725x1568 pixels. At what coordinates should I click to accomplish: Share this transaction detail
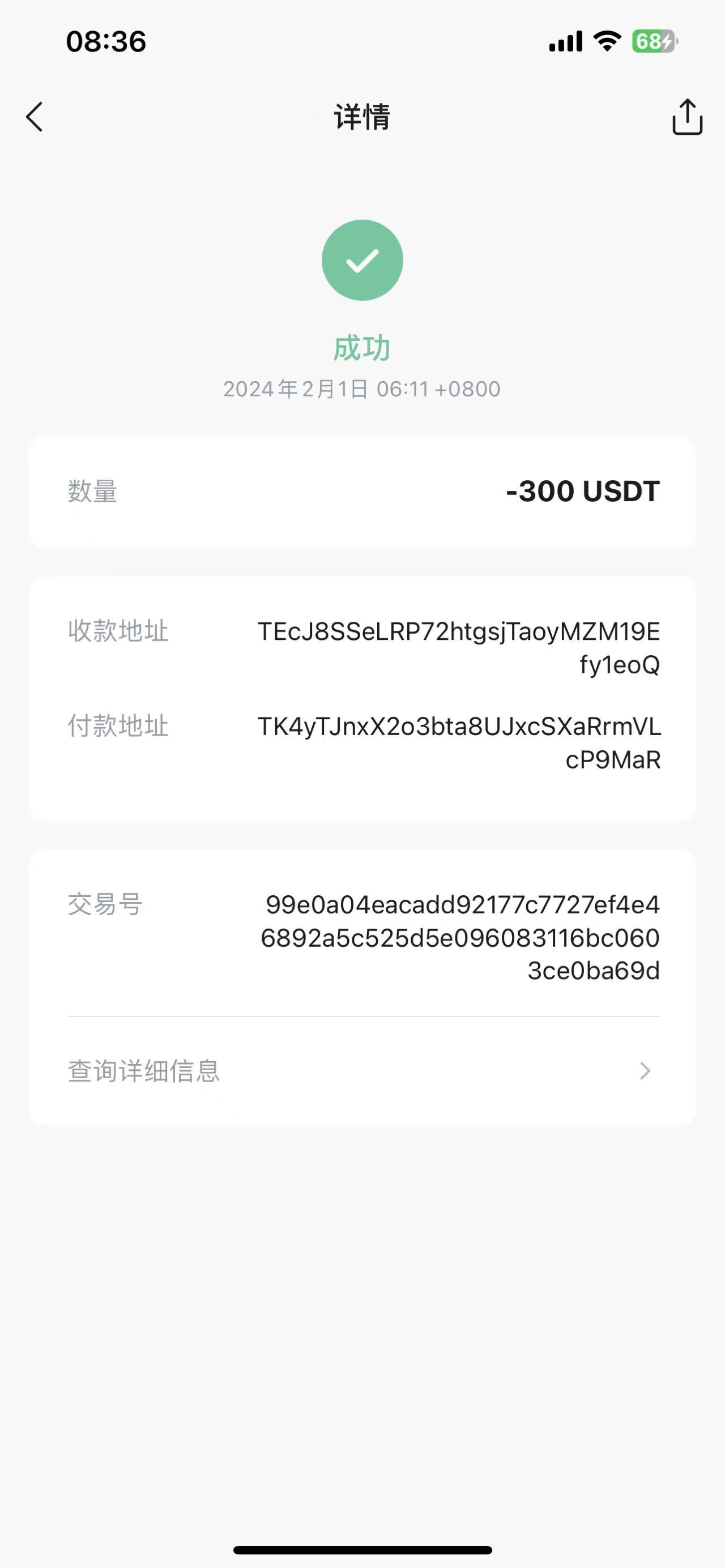pos(687,117)
